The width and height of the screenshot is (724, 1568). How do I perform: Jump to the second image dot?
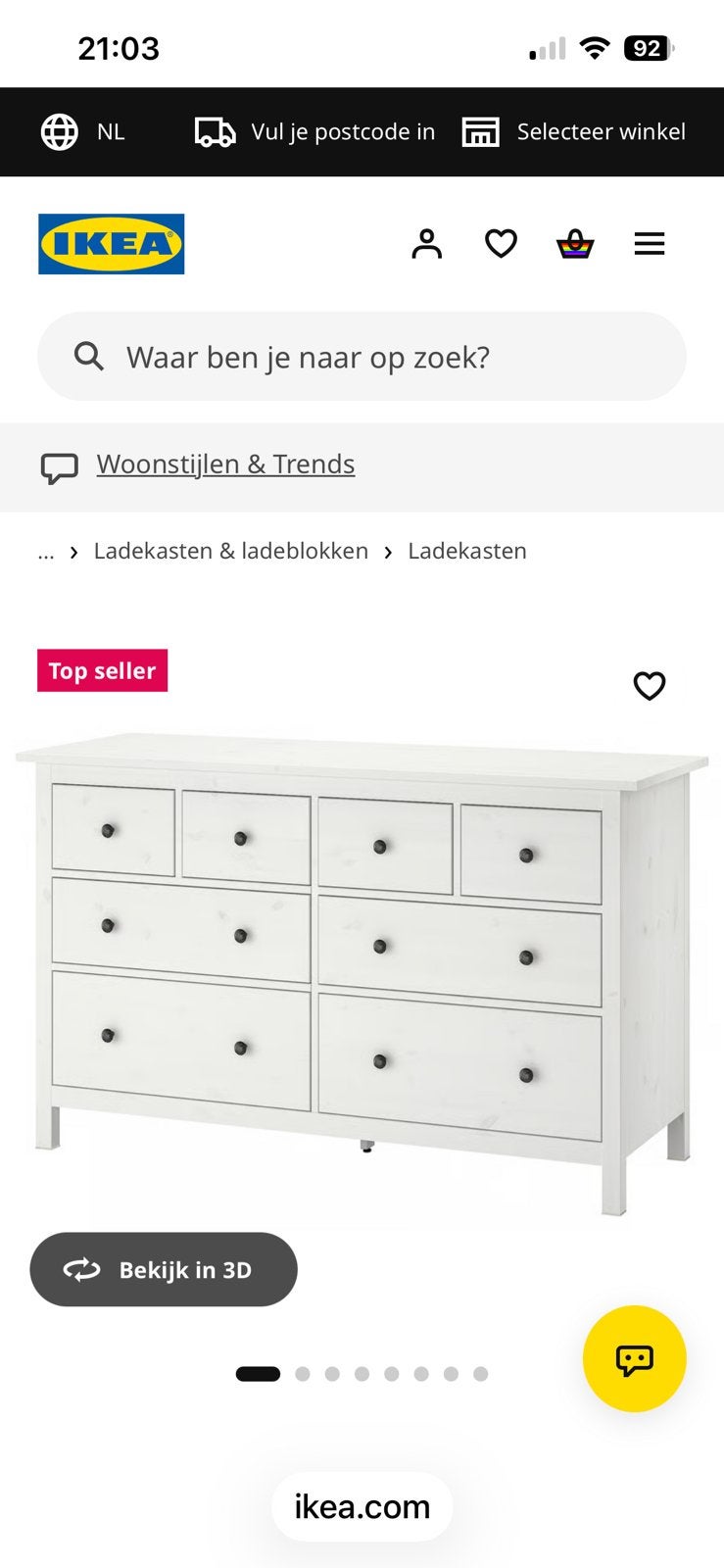coord(303,1374)
